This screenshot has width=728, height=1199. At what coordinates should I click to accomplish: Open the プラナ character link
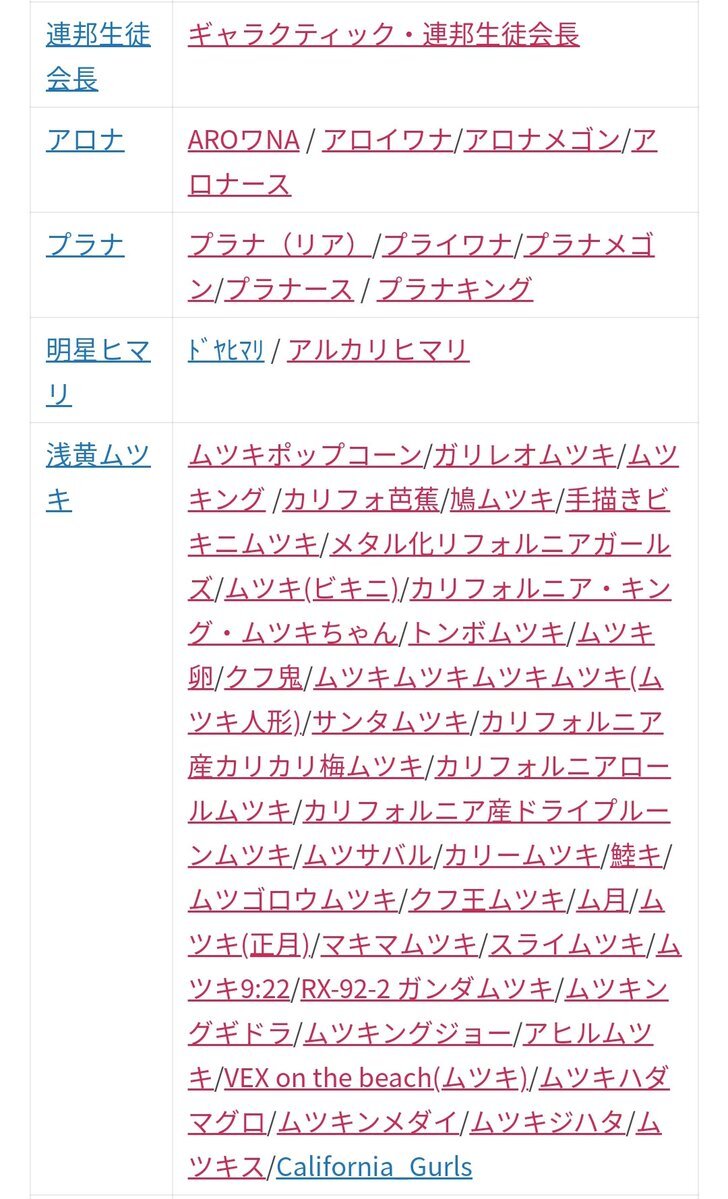pyautogui.click(x=85, y=245)
